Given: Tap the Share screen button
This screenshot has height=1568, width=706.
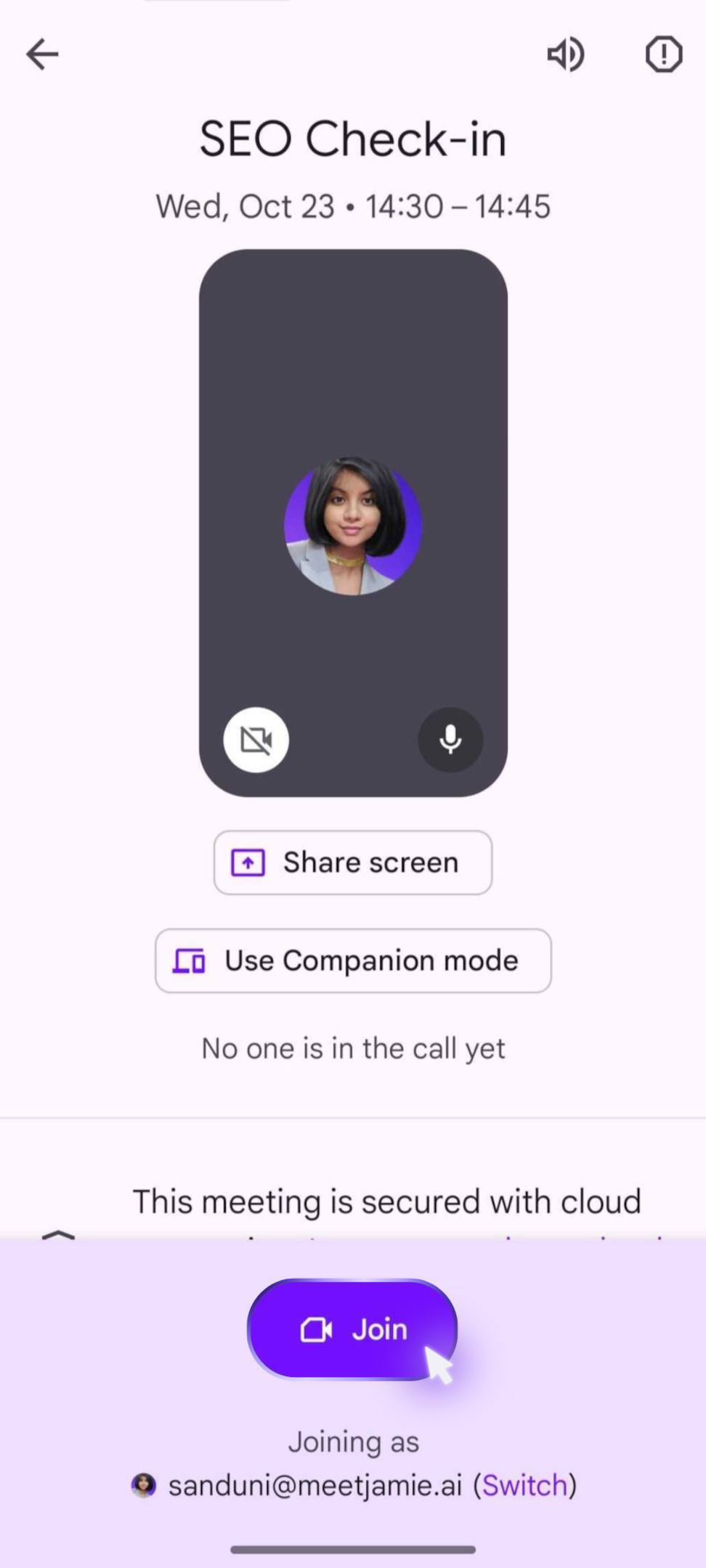Looking at the screenshot, I should click(x=353, y=862).
